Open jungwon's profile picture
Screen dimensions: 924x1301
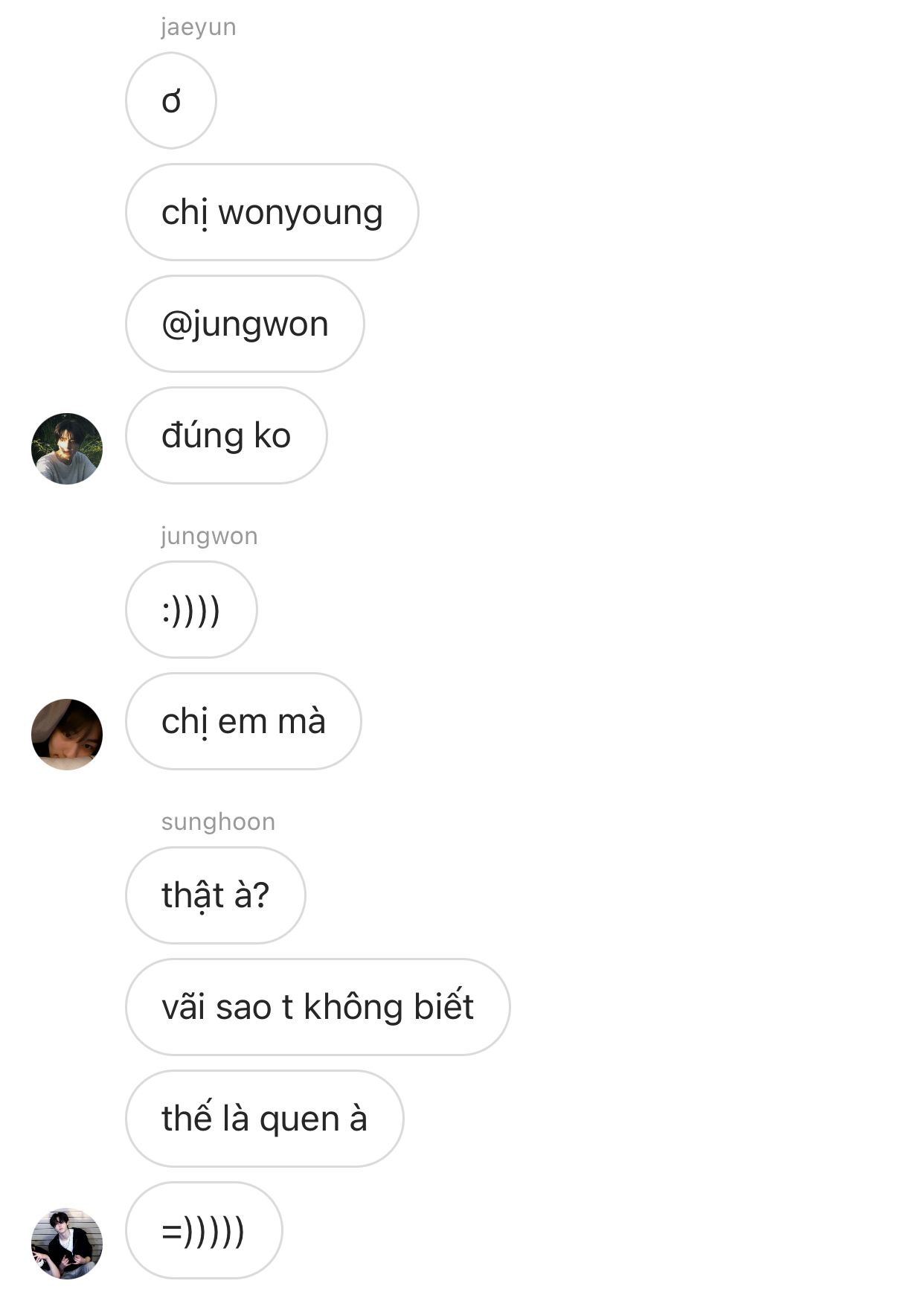click(67, 735)
